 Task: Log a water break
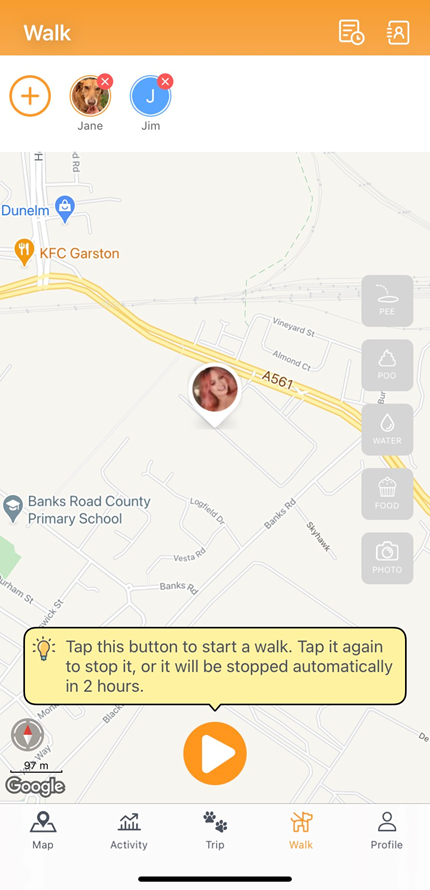387,430
